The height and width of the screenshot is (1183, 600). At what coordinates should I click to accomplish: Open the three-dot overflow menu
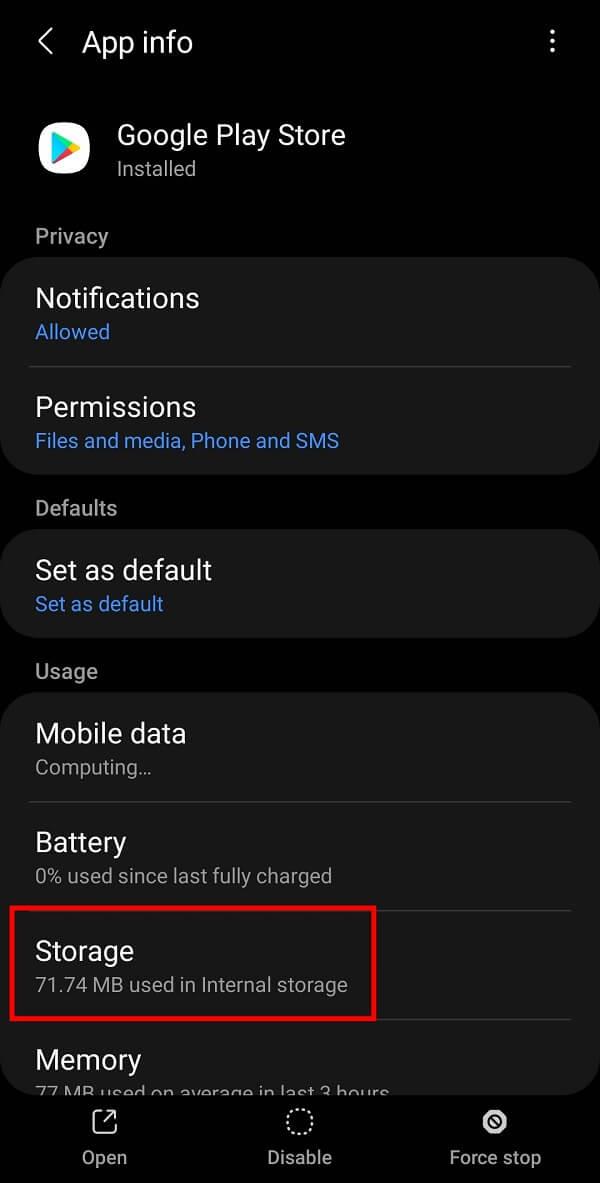[x=552, y=42]
